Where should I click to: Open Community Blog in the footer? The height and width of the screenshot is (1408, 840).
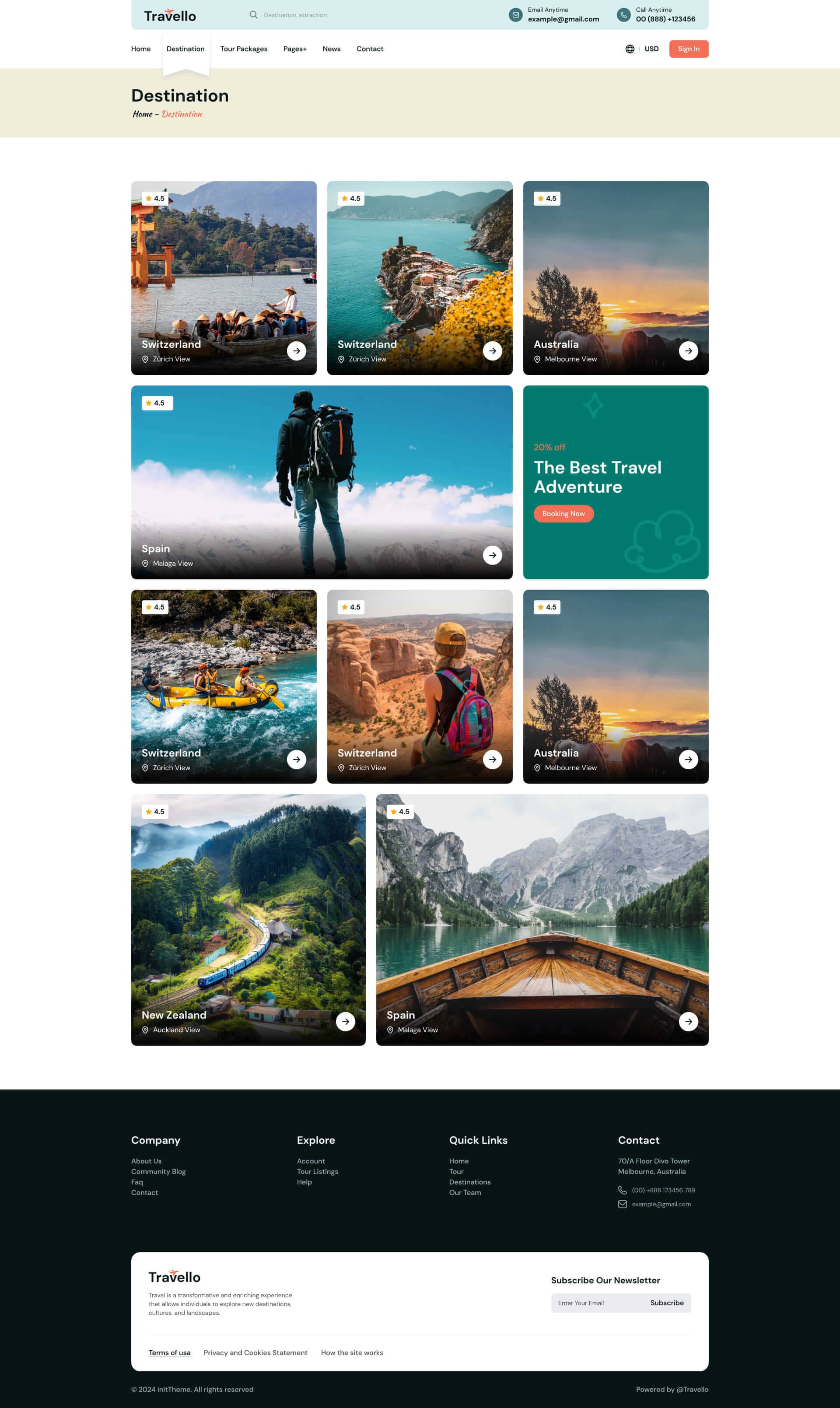click(x=158, y=1171)
